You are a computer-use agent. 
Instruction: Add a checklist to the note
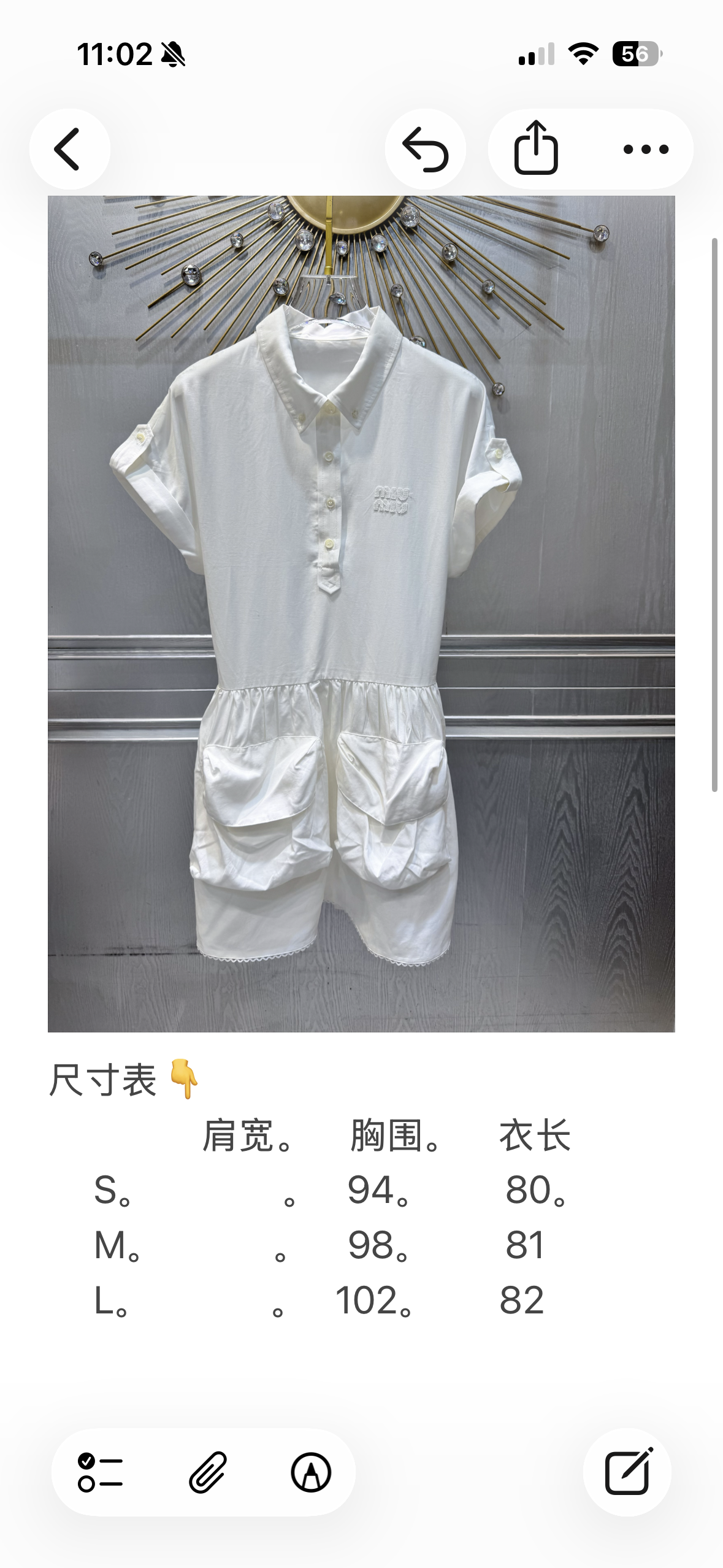point(100,1472)
